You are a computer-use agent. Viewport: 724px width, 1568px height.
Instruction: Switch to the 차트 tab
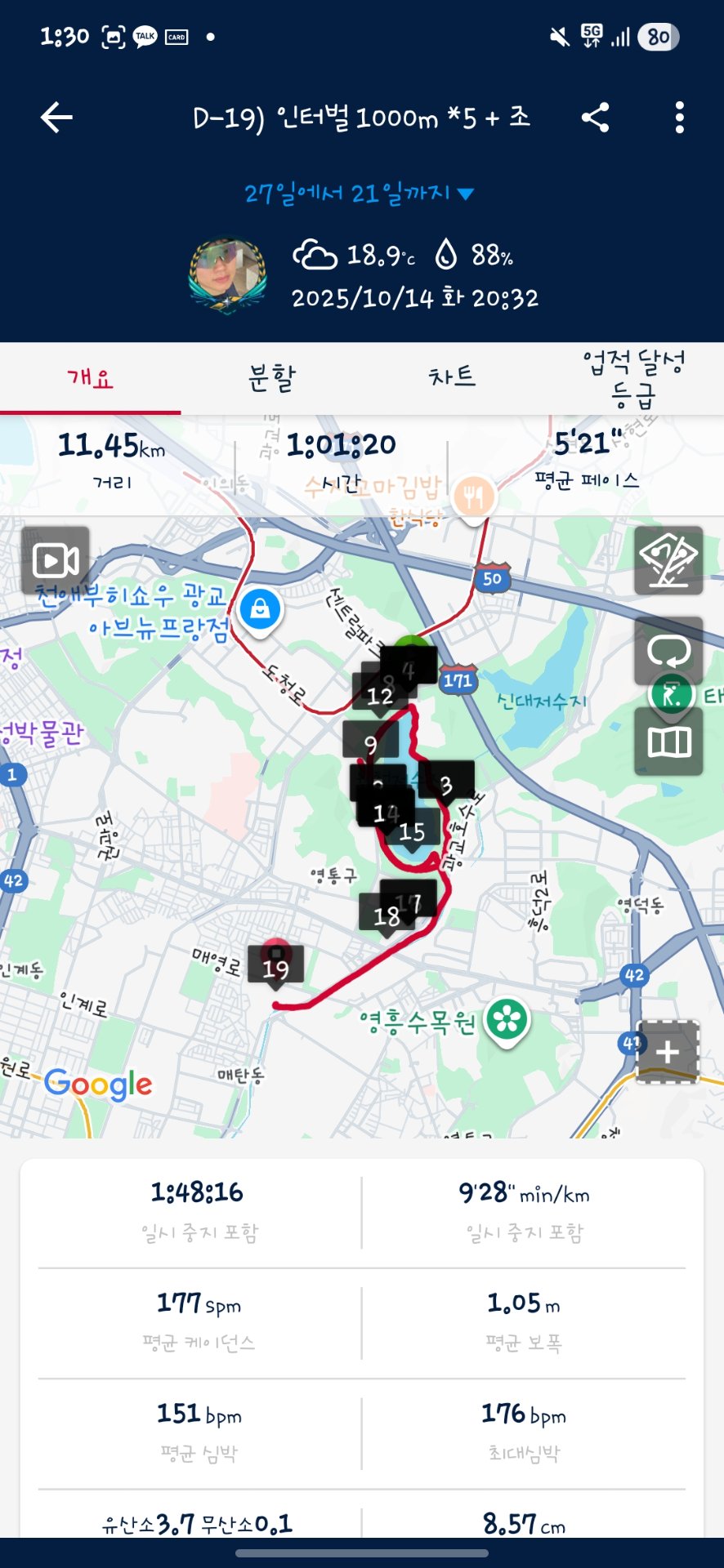(452, 378)
